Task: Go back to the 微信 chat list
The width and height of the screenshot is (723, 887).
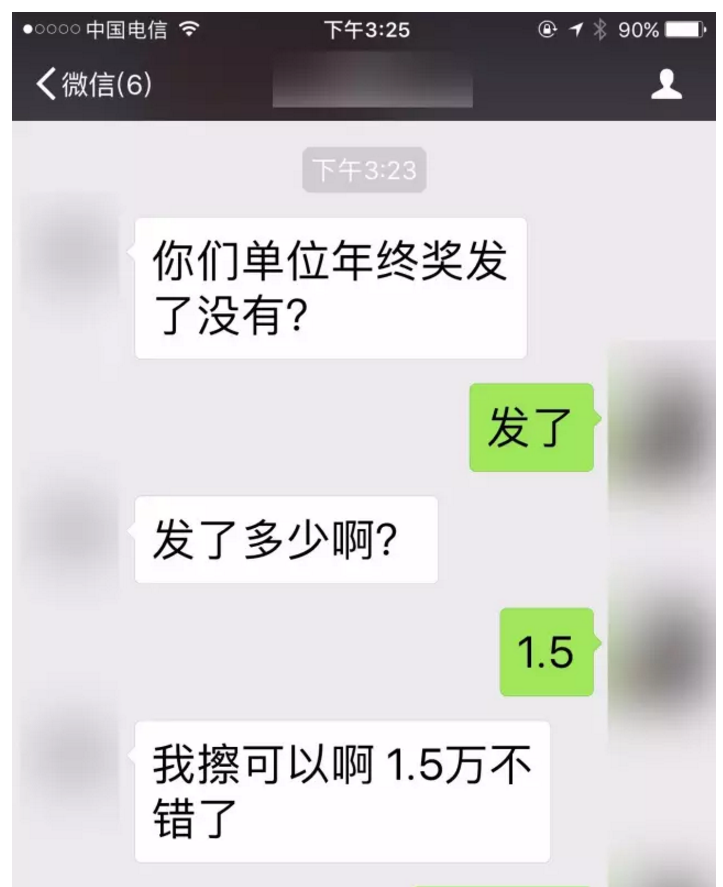Action: [92, 85]
